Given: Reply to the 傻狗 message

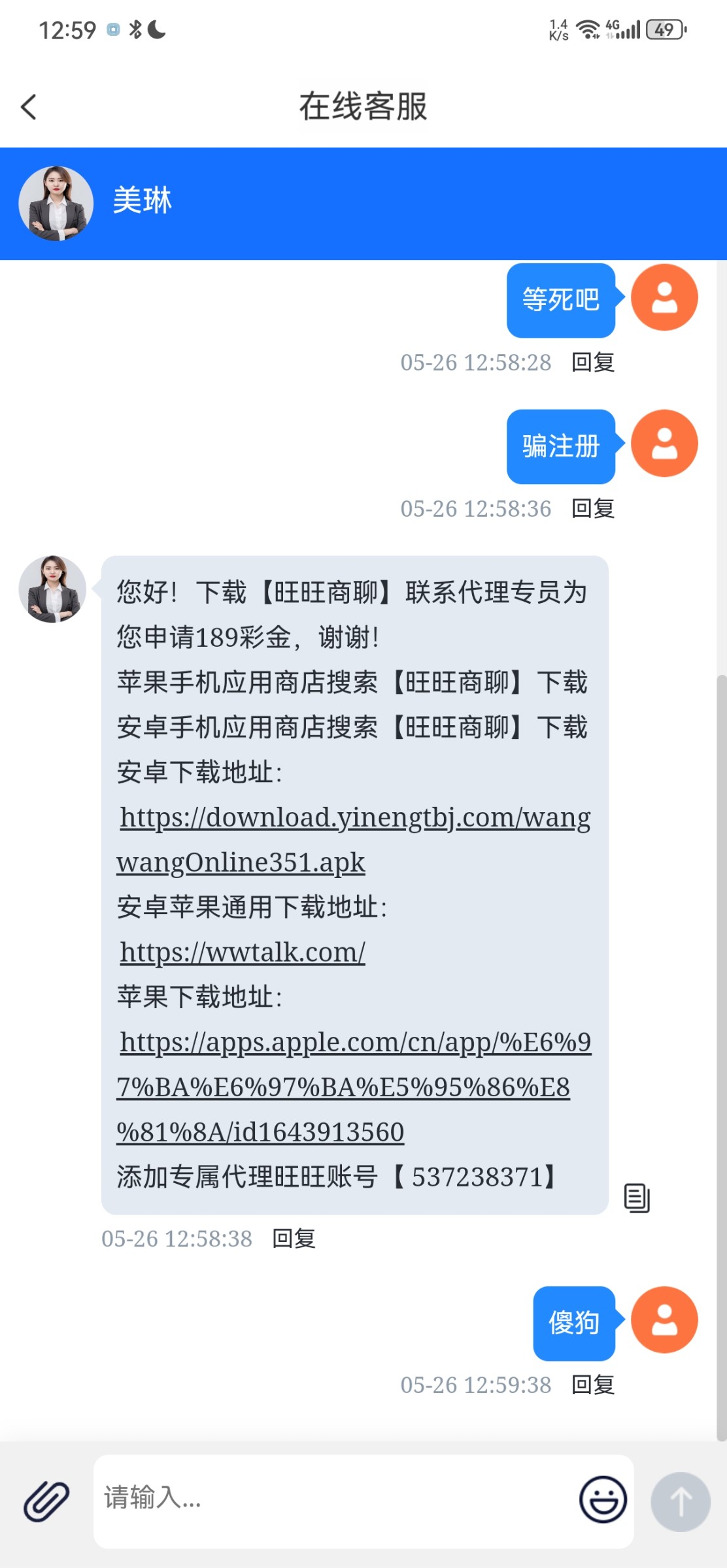Looking at the screenshot, I should point(592,1385).
